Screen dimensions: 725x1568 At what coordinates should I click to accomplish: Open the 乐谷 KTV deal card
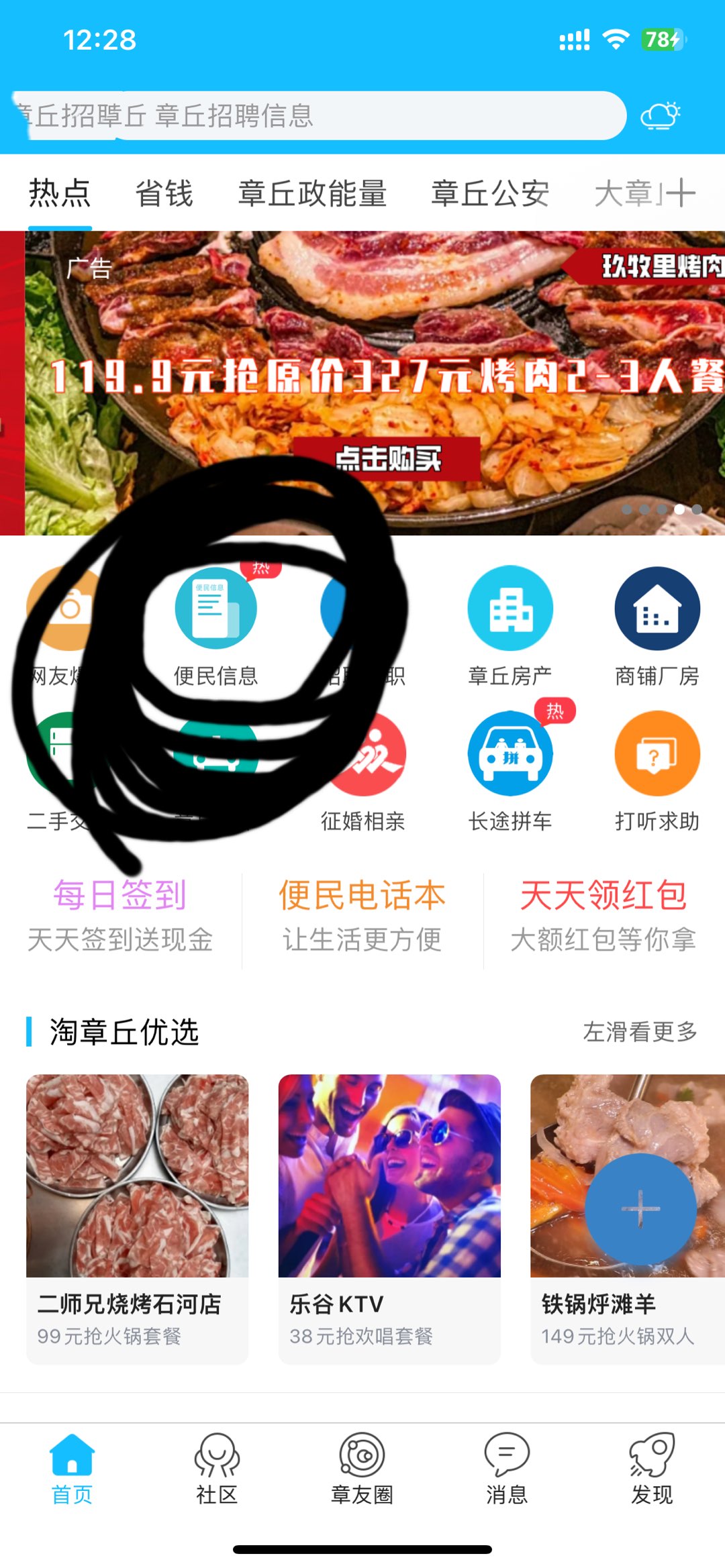point(389,1218)
